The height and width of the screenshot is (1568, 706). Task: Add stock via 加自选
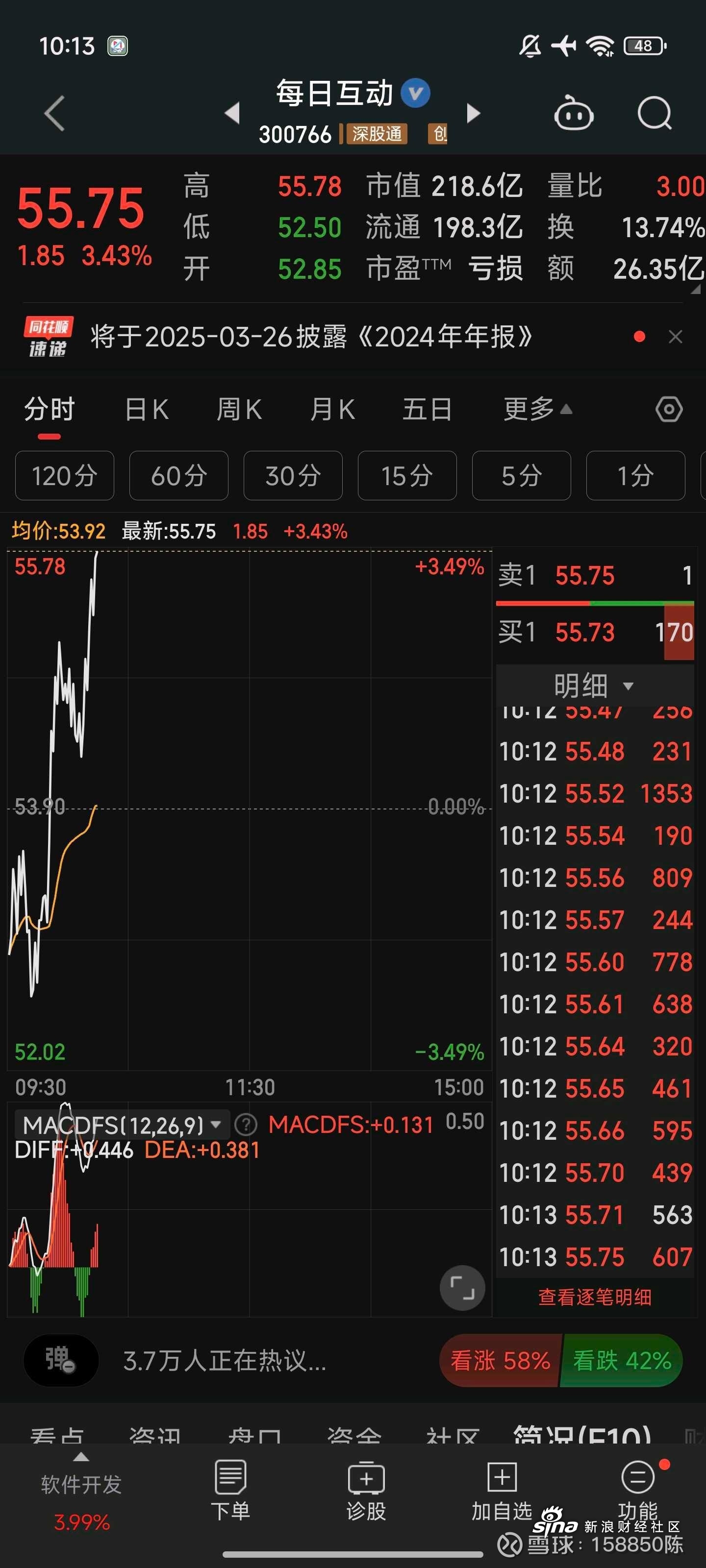click(x=502, y=1489)
